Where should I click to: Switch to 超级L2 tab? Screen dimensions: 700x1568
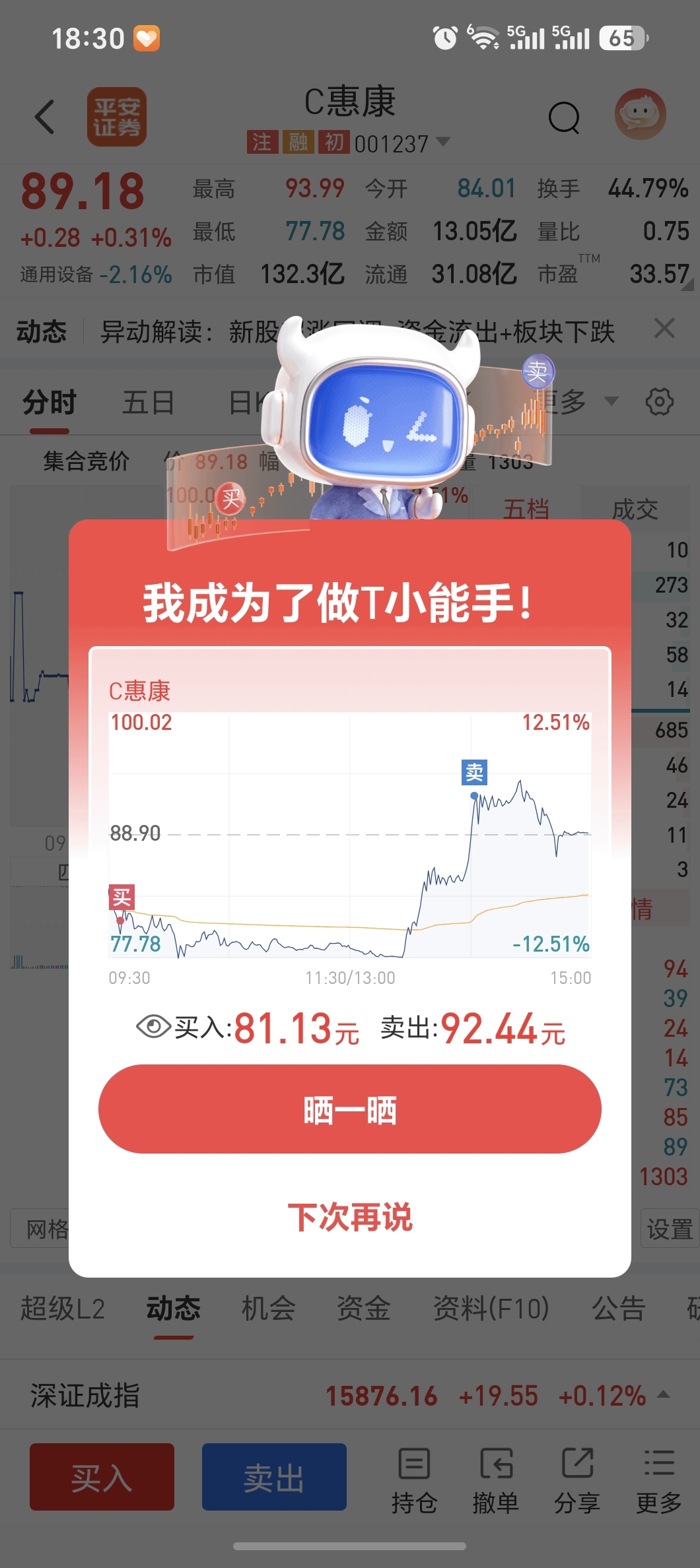[63, 1308]
